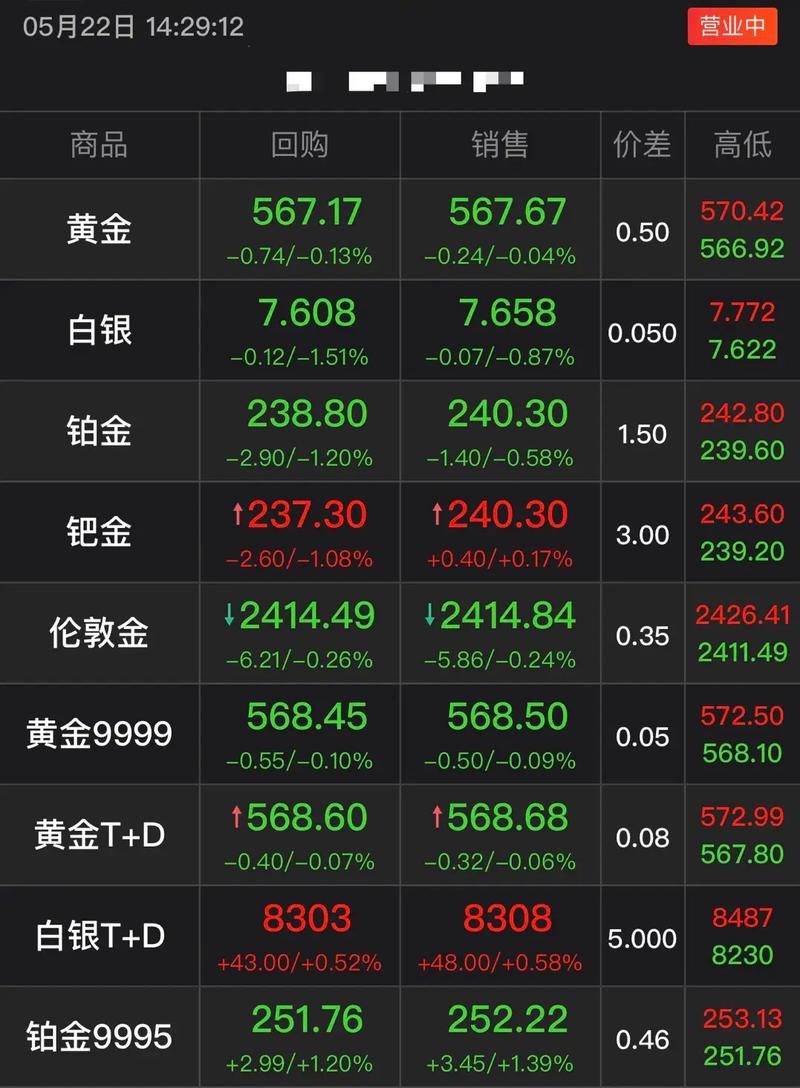Click the 价差 column header
Viewport: 800px width, 1088px height.
[642, 145]
